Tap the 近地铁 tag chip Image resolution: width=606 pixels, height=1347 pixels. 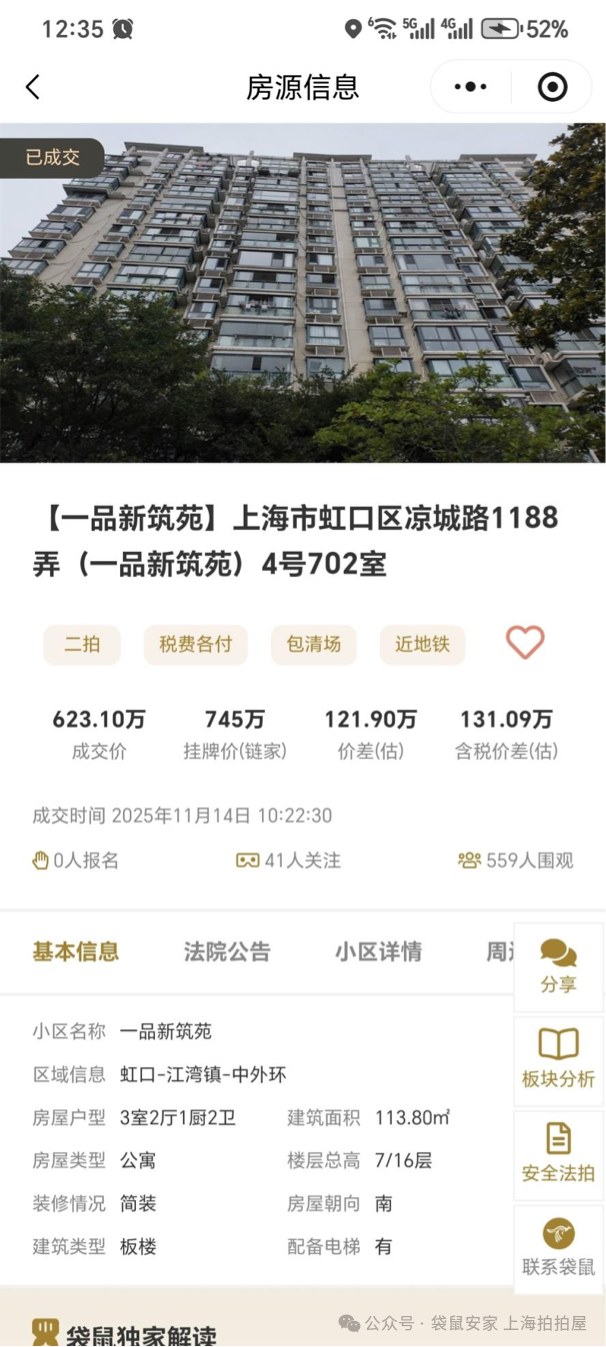(x=422, y=645)
